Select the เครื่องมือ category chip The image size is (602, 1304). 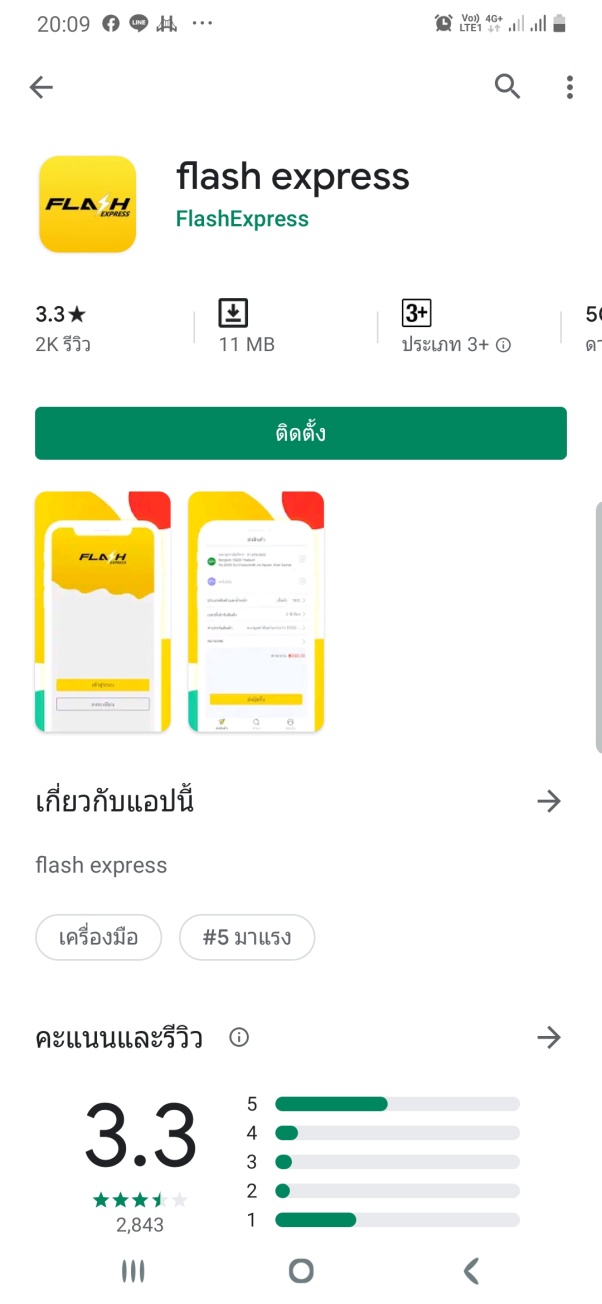coord(98,937)
